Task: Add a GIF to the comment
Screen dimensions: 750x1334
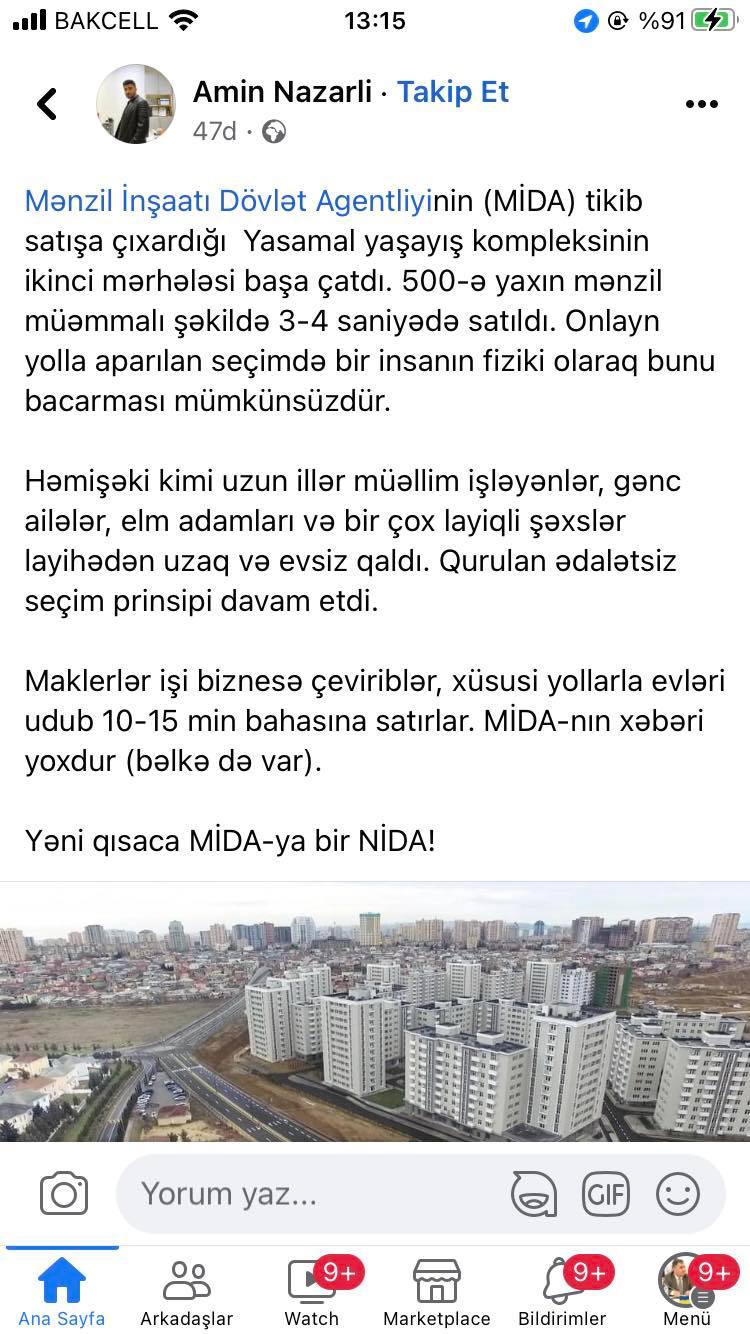Action: [606, 1194]
